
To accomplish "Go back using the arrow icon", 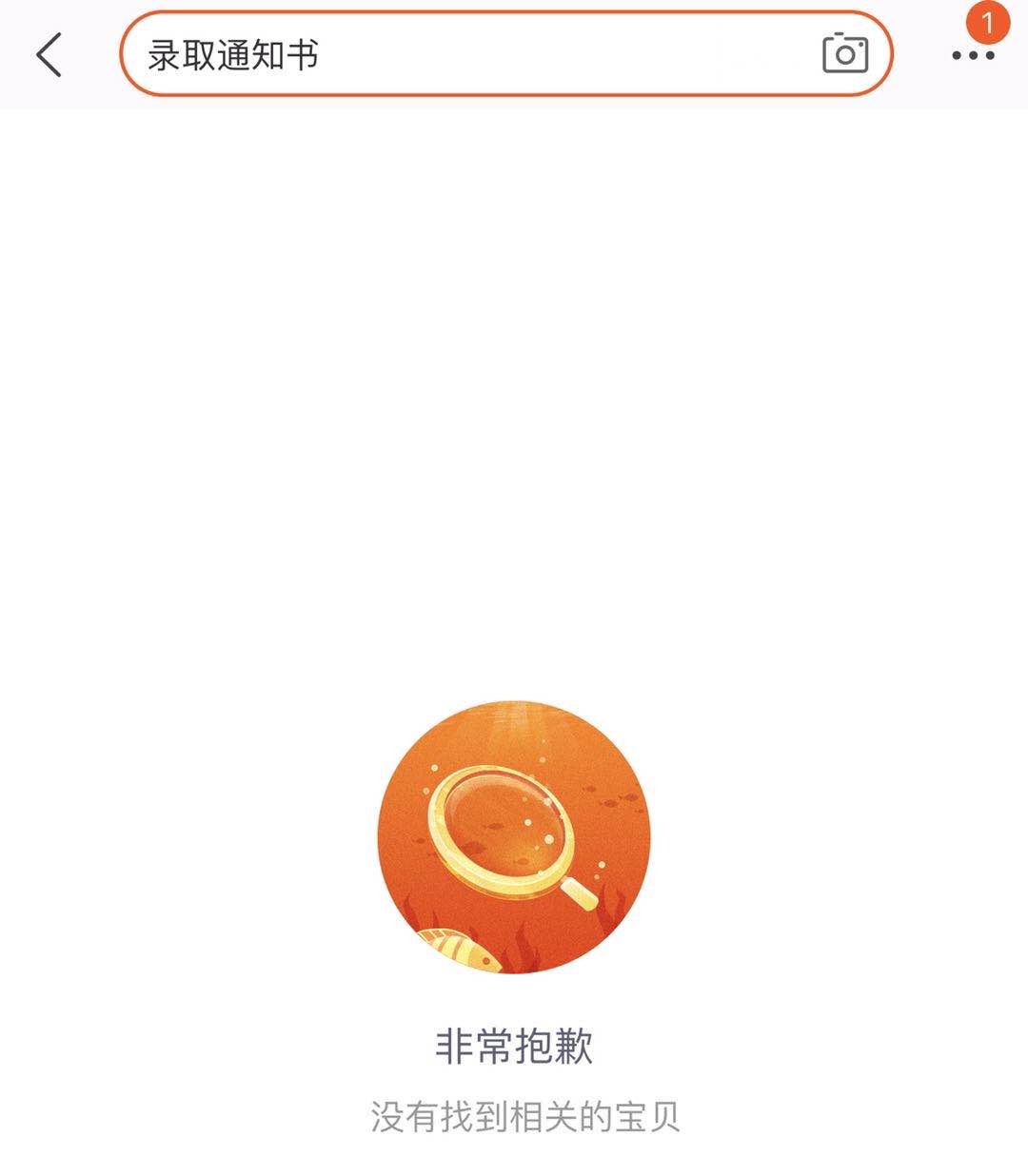I will click(x=49, y=54).
